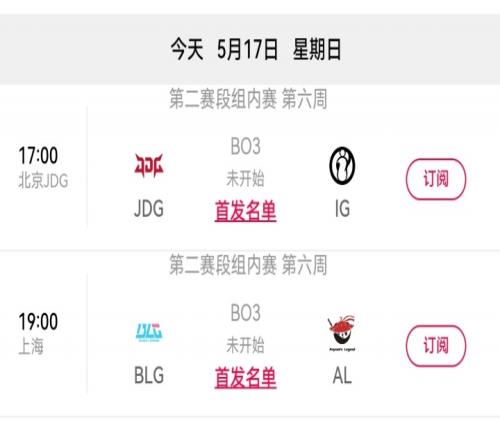Open starting lineup for JDG vs IG
Image resolution: width=500 pixels, height=440 pixels.
pyautogui.click(x=246, y=211)
